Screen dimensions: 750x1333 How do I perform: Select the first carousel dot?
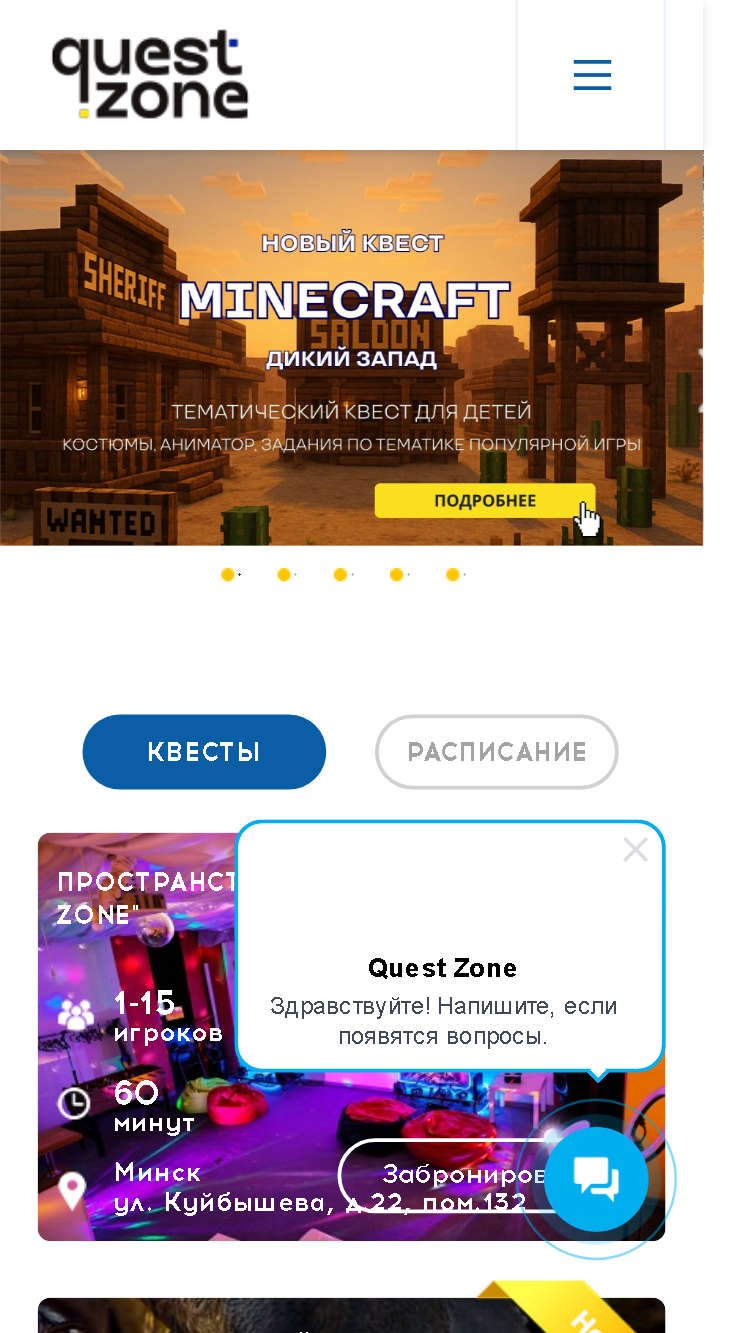coord(228,575)
